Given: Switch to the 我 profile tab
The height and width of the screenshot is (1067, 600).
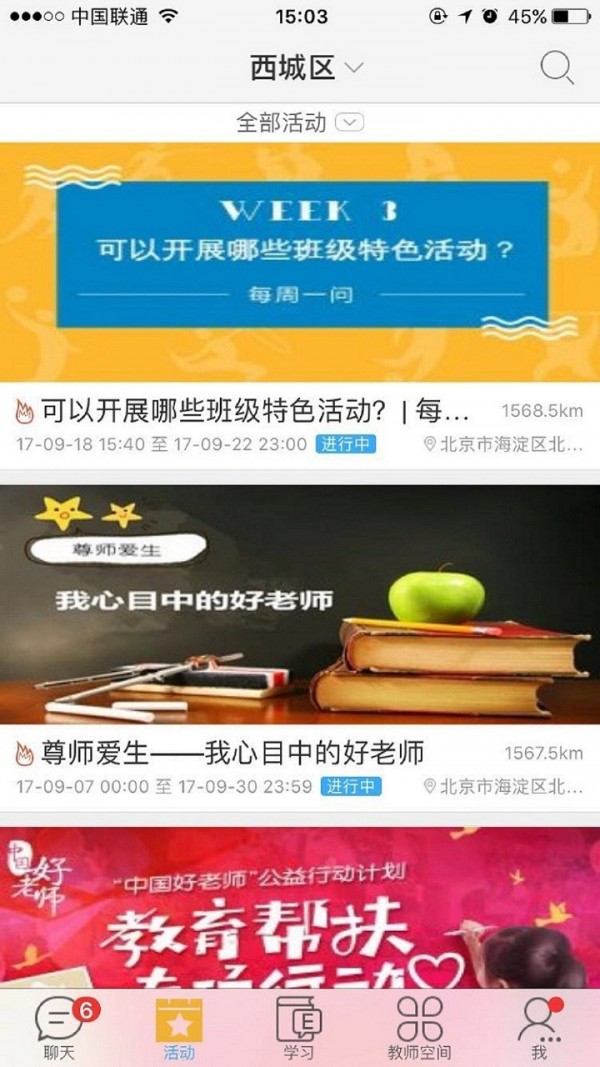Looking at the screenshot, I should point(539,1029).
